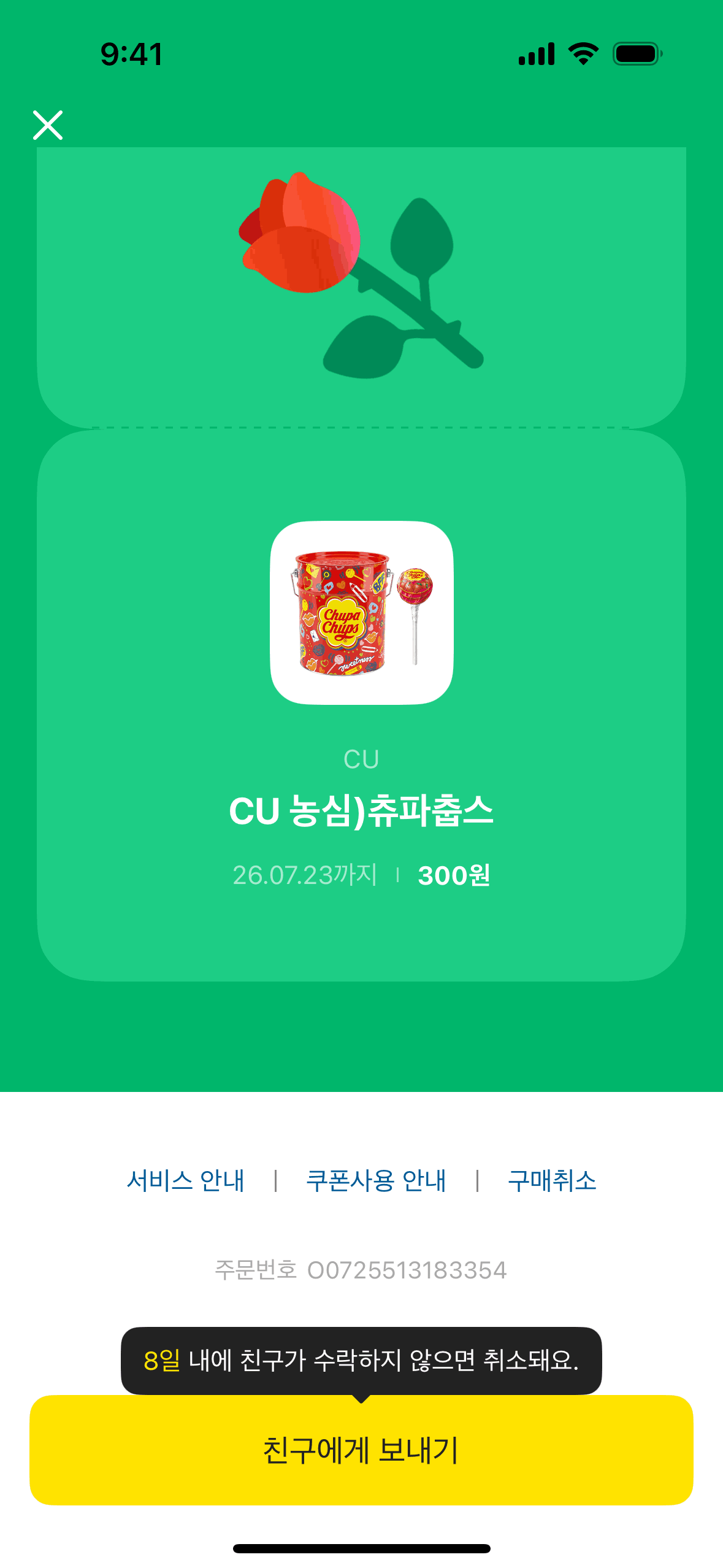
Task: Open the CU 농심)츄파춥스 product card
Action: [x=361, y=705]
